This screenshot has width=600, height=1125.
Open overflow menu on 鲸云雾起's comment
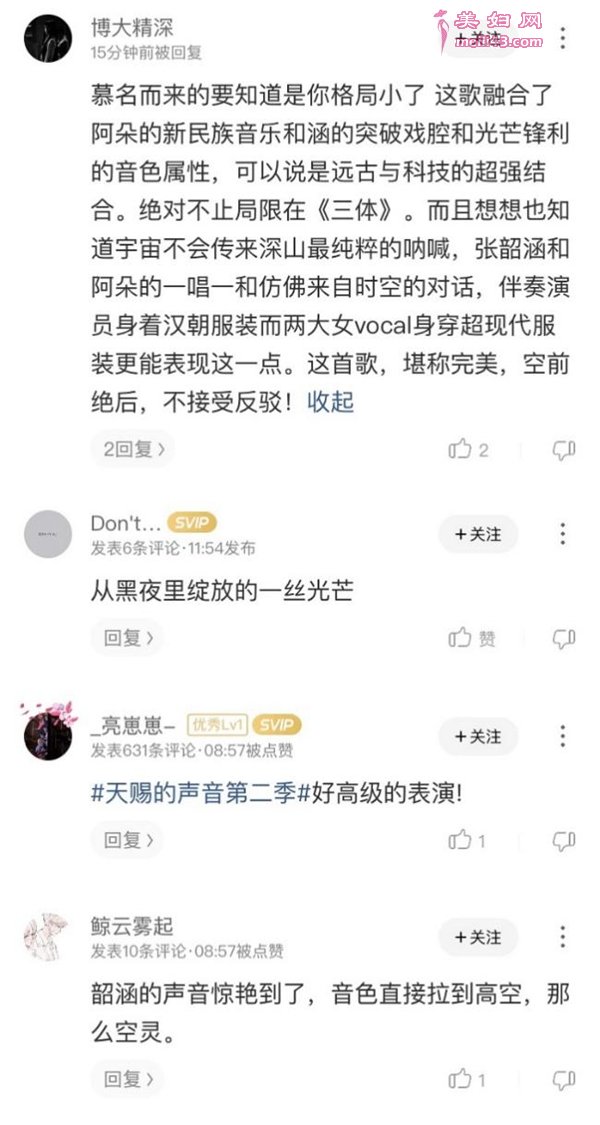563,937
